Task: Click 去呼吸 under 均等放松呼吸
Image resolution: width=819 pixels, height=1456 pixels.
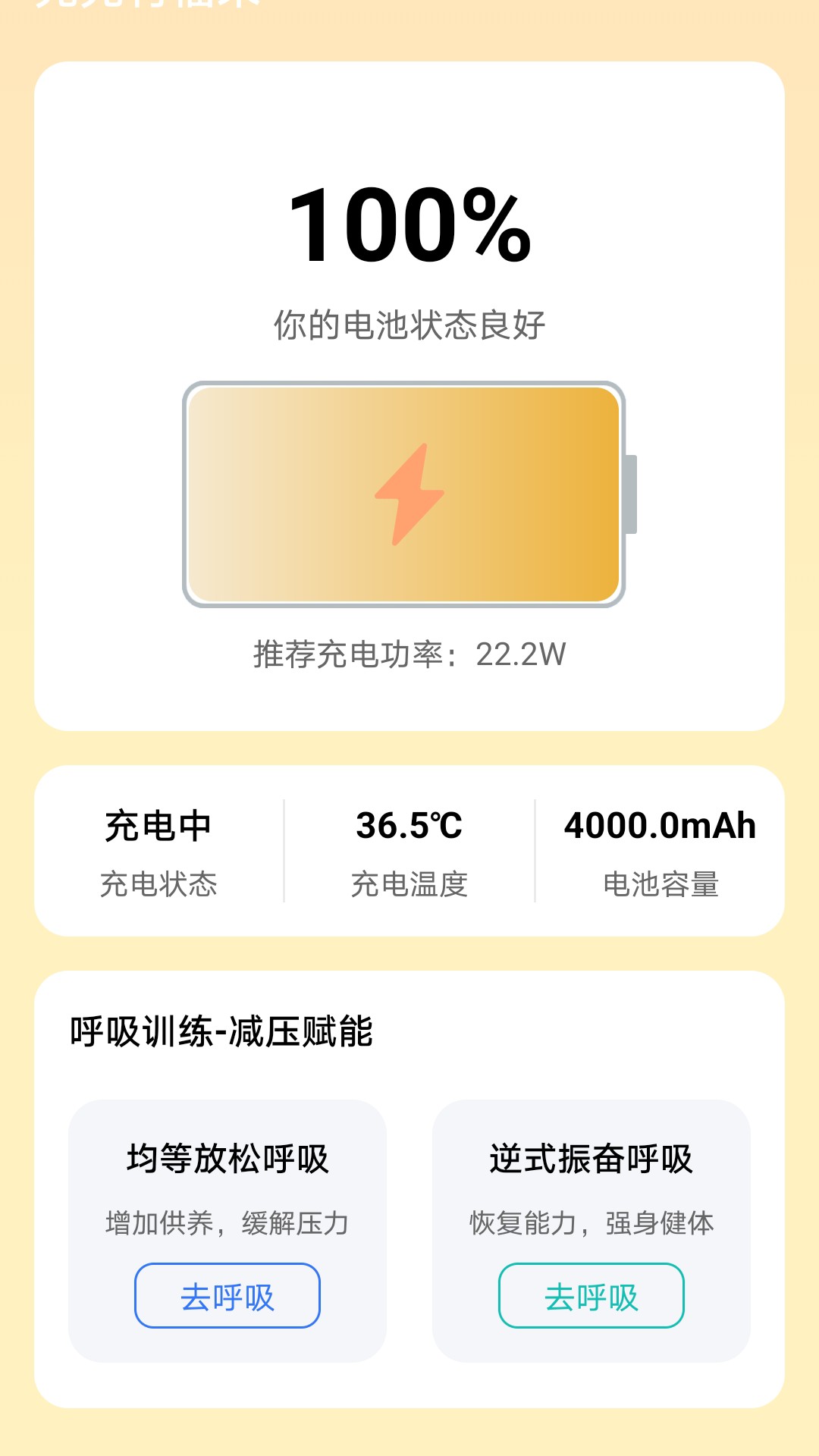Action: point(227,1293)
